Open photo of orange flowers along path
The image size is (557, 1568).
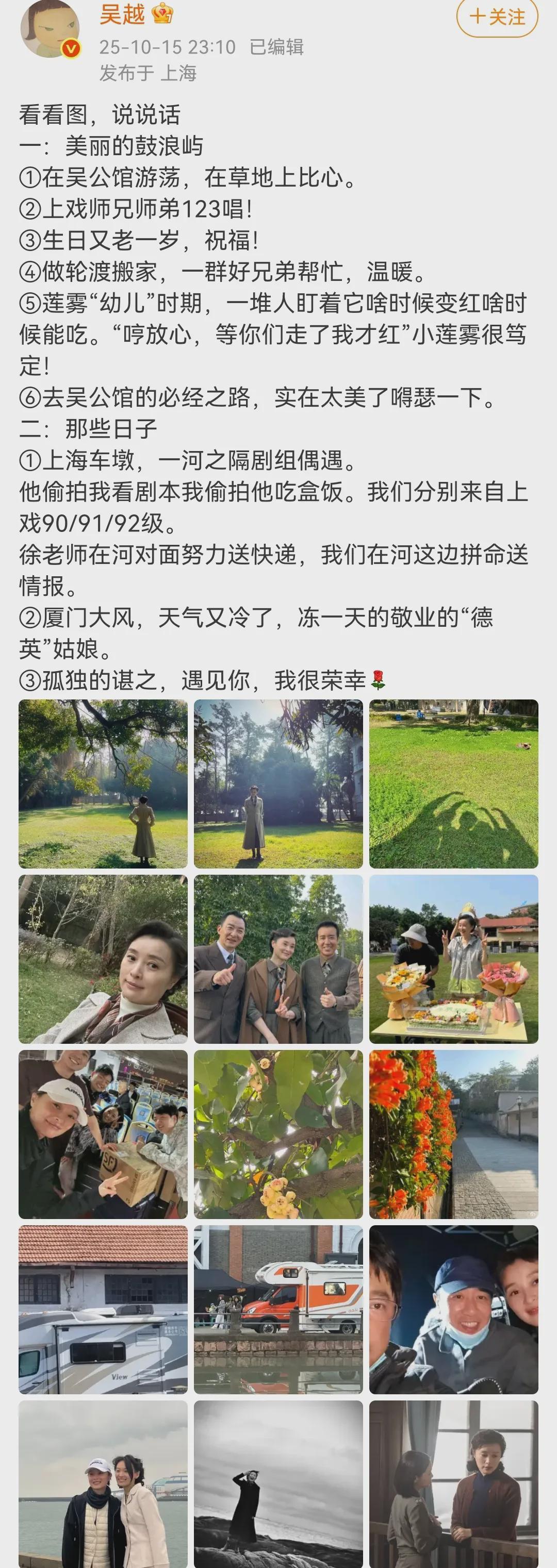point(453,1134)
